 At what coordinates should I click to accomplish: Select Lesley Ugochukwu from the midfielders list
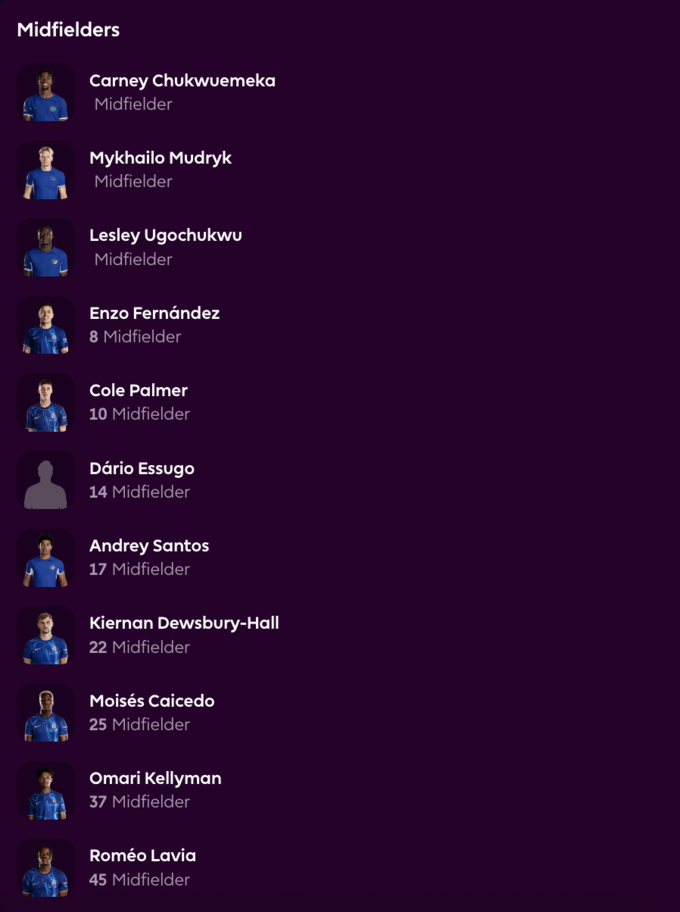(x=165, y=236)
